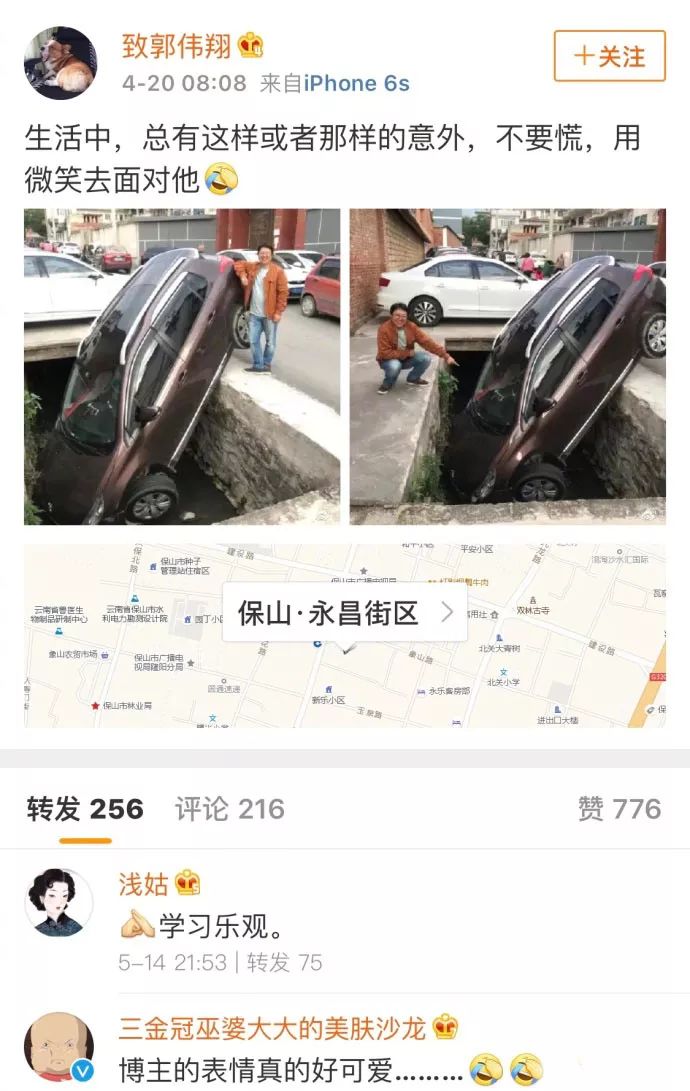Switch to the 转发 256 tab
The width and height of the screenshot is (690, 1091).
coord(85,809)
